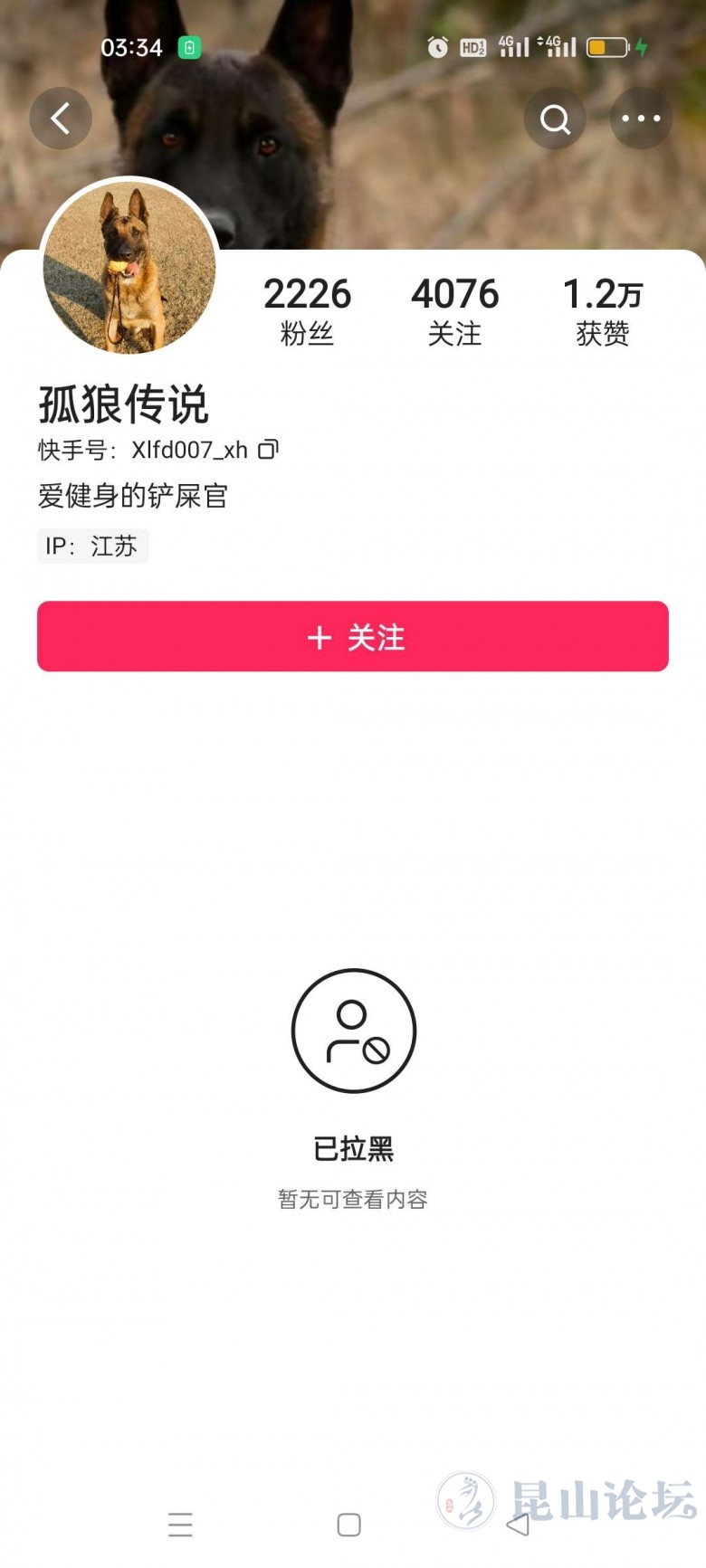
Task: Open the 4076 关注 following list
Action: [x=454, y=311]
